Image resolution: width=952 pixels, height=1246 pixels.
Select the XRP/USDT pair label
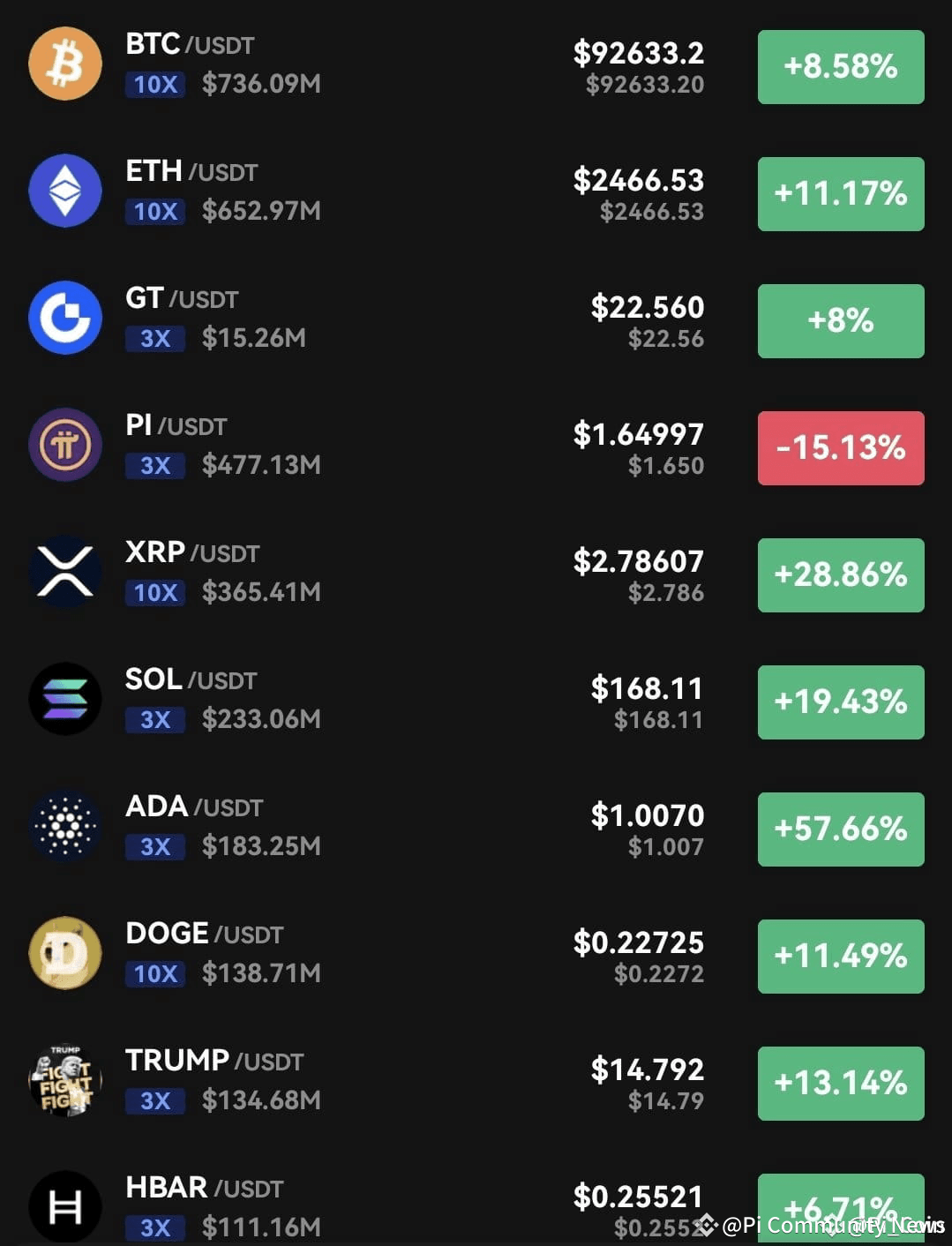196,552
